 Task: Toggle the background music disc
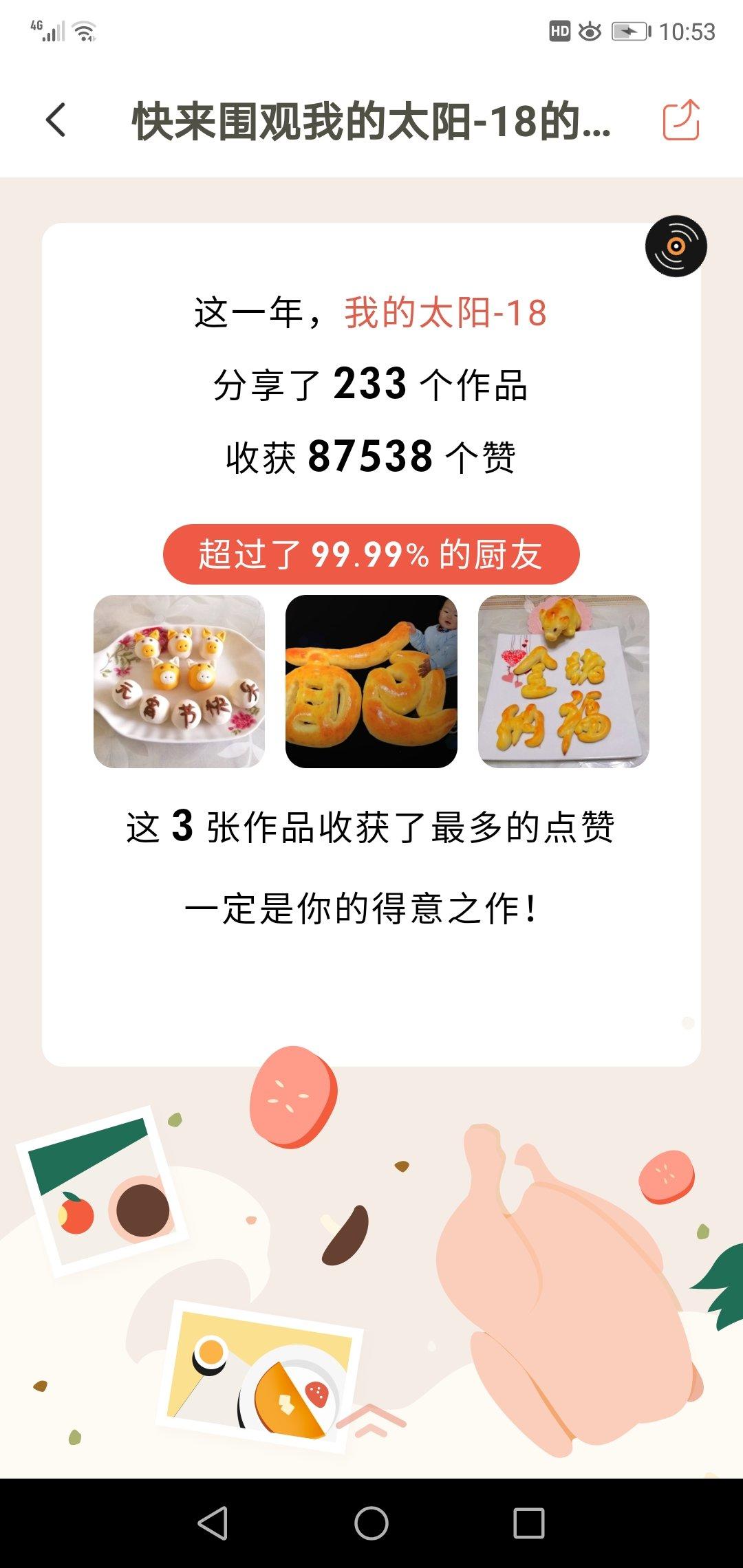point(676,246)
